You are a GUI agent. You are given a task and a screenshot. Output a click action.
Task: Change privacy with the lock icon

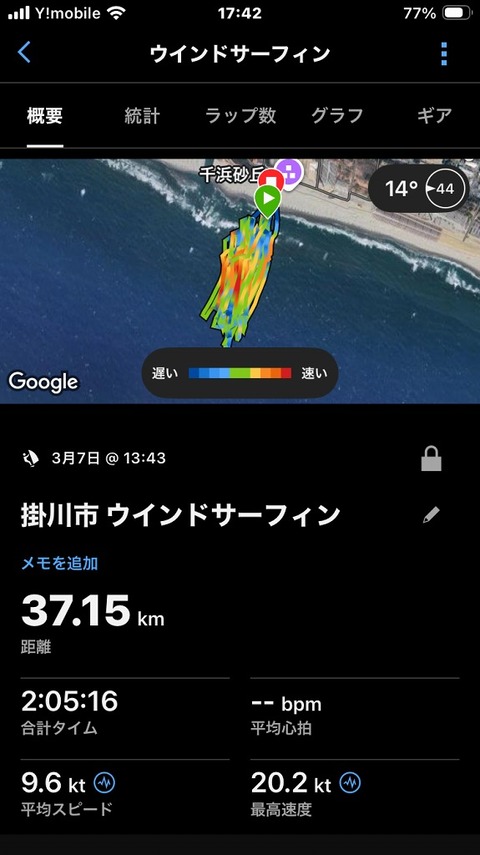[x=431, y=459]
